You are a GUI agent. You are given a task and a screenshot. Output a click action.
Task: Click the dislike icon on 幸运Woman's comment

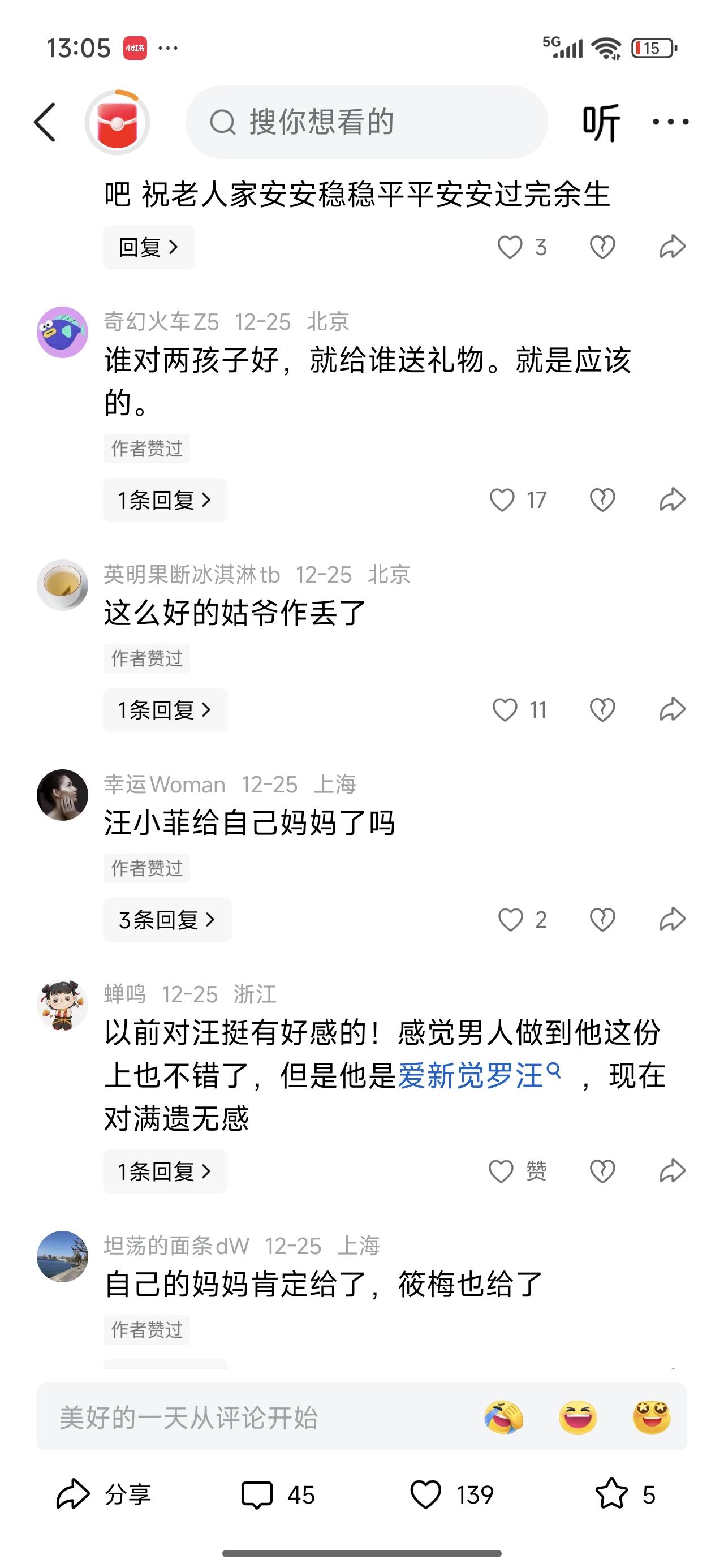pos(602,920)
